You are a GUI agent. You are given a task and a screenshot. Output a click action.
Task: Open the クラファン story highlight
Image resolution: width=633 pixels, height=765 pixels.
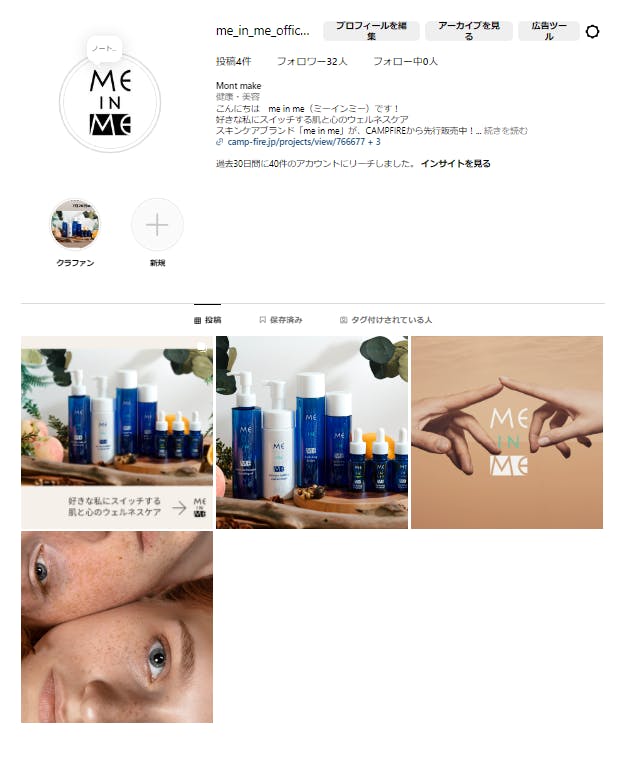(75, 225)
